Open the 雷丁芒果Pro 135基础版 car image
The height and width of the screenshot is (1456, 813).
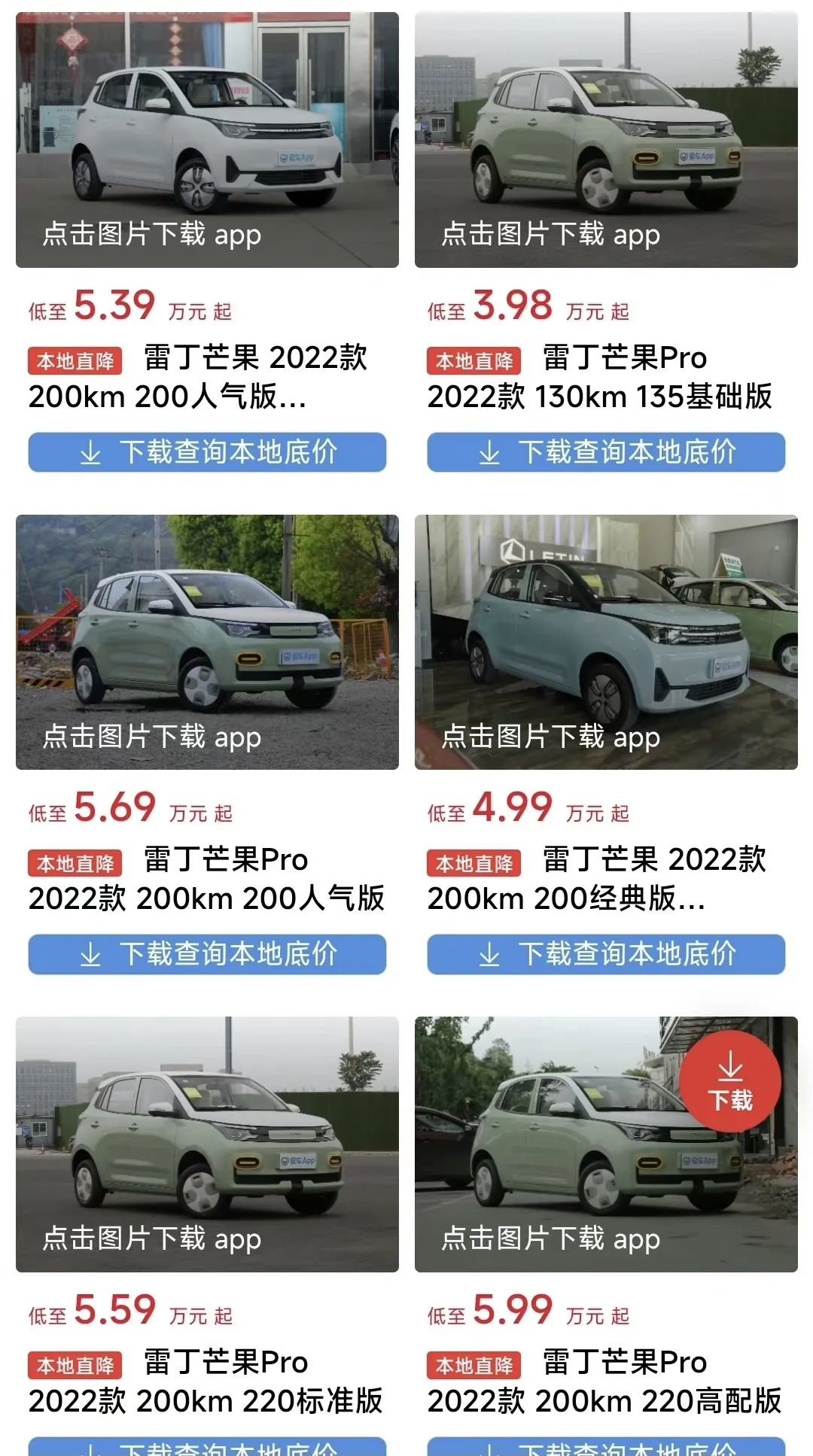point(606,139)
